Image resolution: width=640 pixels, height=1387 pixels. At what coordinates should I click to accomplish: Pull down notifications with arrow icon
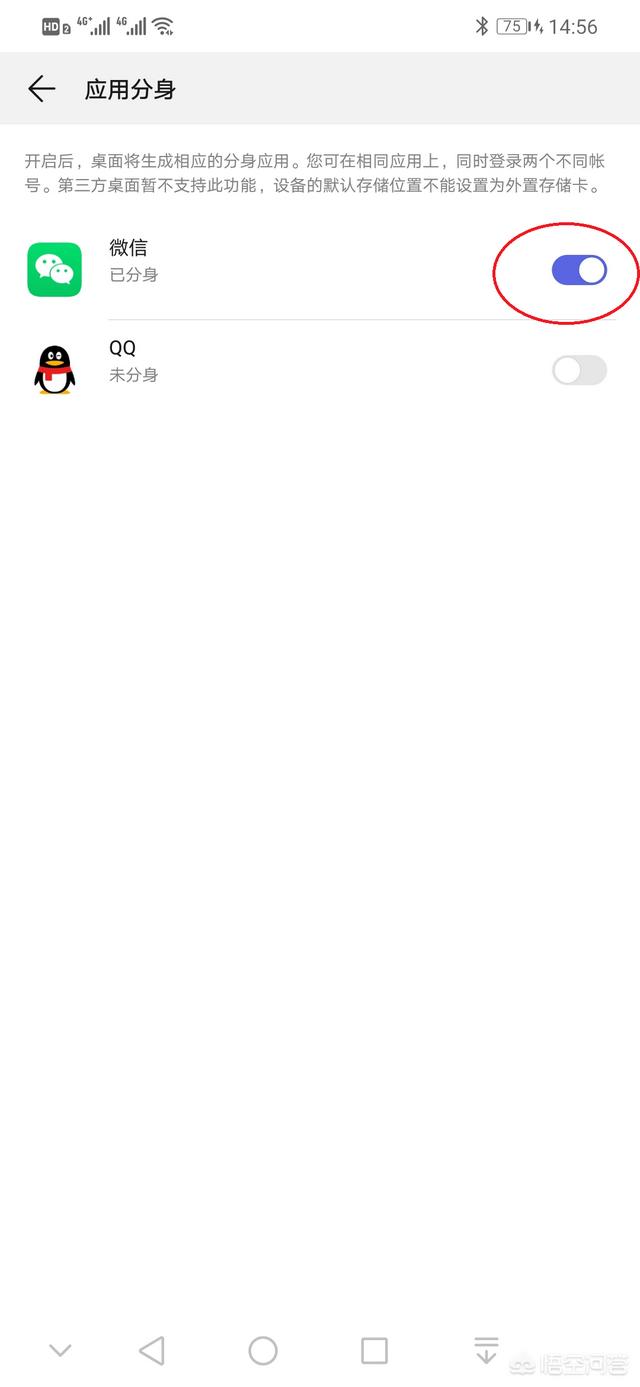[x=486, y=1351]
